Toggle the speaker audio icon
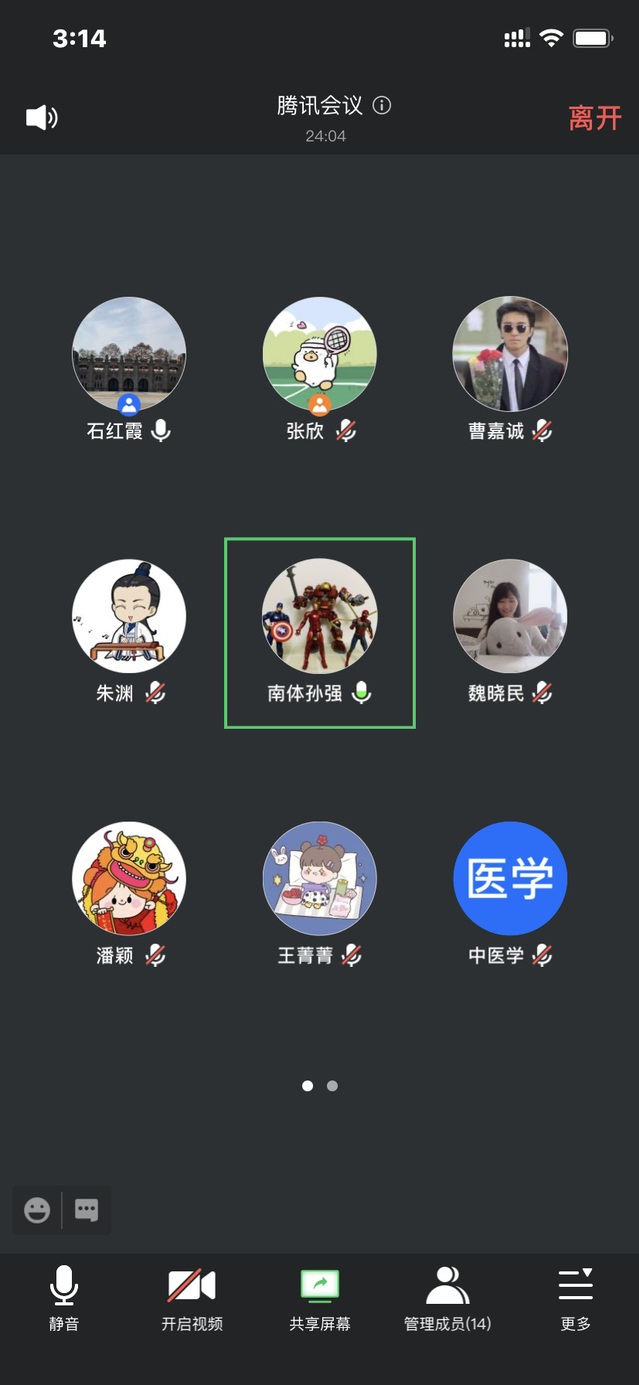The width and height of the screenshot is (639, 1385). pos(41,118)
